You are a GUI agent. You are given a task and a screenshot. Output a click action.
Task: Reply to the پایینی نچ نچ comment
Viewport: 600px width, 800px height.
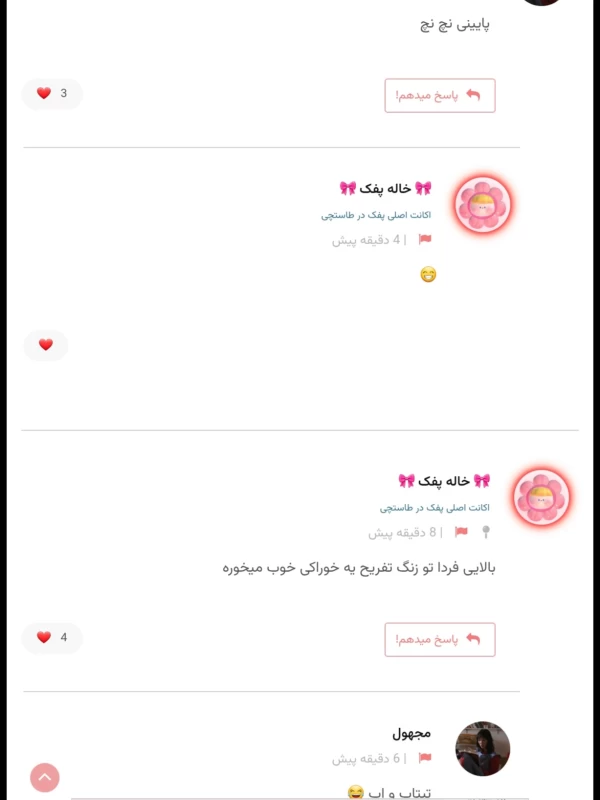(440, 95)
